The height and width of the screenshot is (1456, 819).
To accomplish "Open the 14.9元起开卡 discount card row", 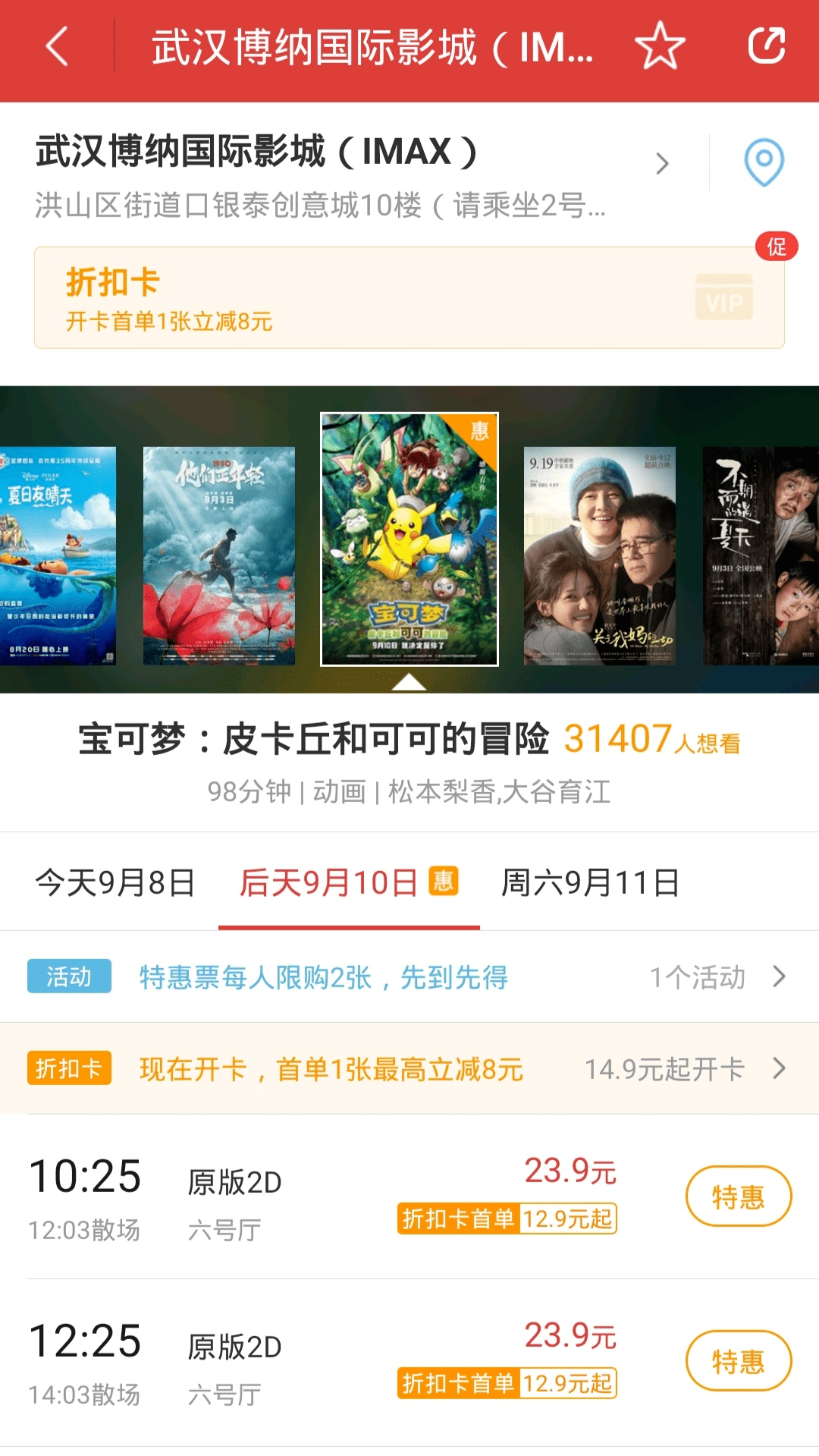I will [409, 1069].
